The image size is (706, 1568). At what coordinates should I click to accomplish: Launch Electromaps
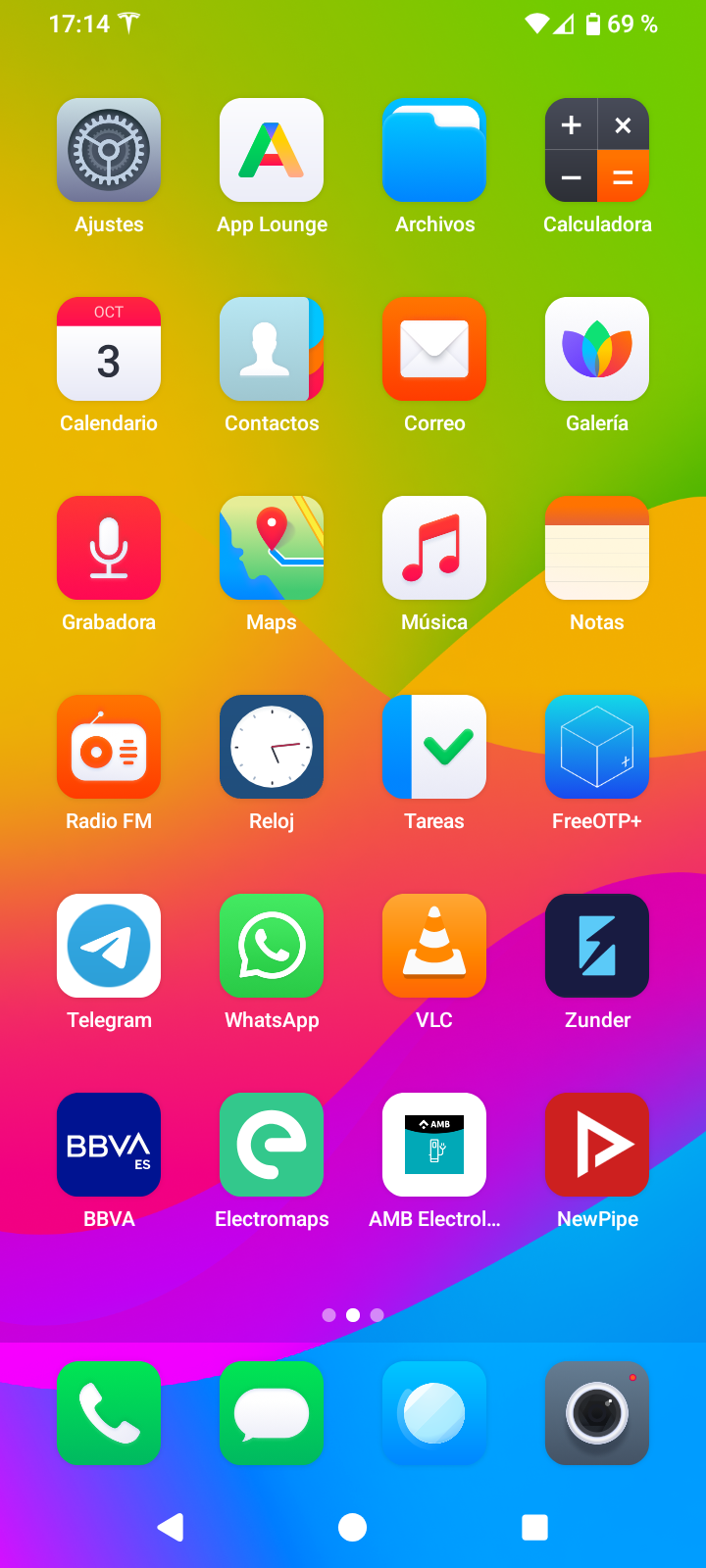point(271,1145)
